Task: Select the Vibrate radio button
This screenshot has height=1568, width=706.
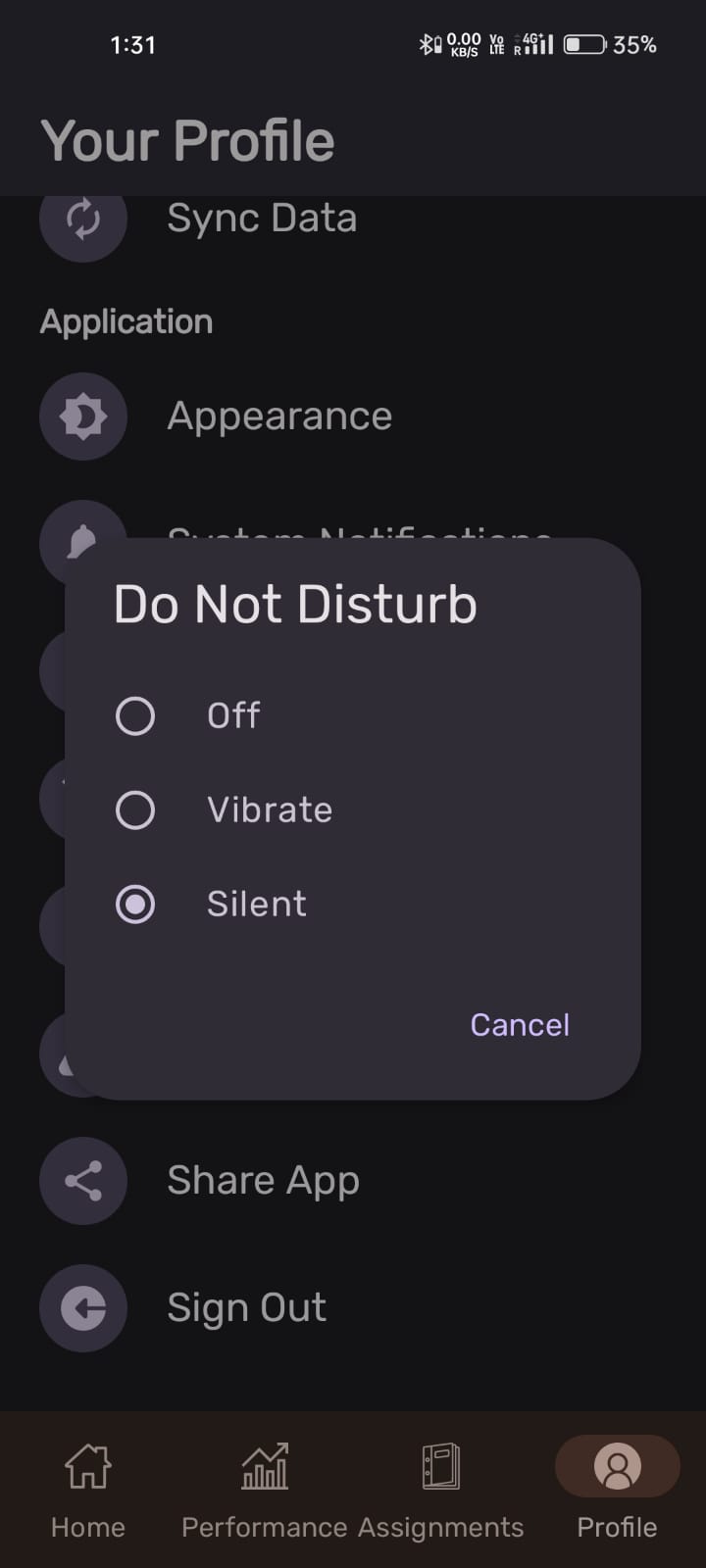Action: click(x=135, y=809)
